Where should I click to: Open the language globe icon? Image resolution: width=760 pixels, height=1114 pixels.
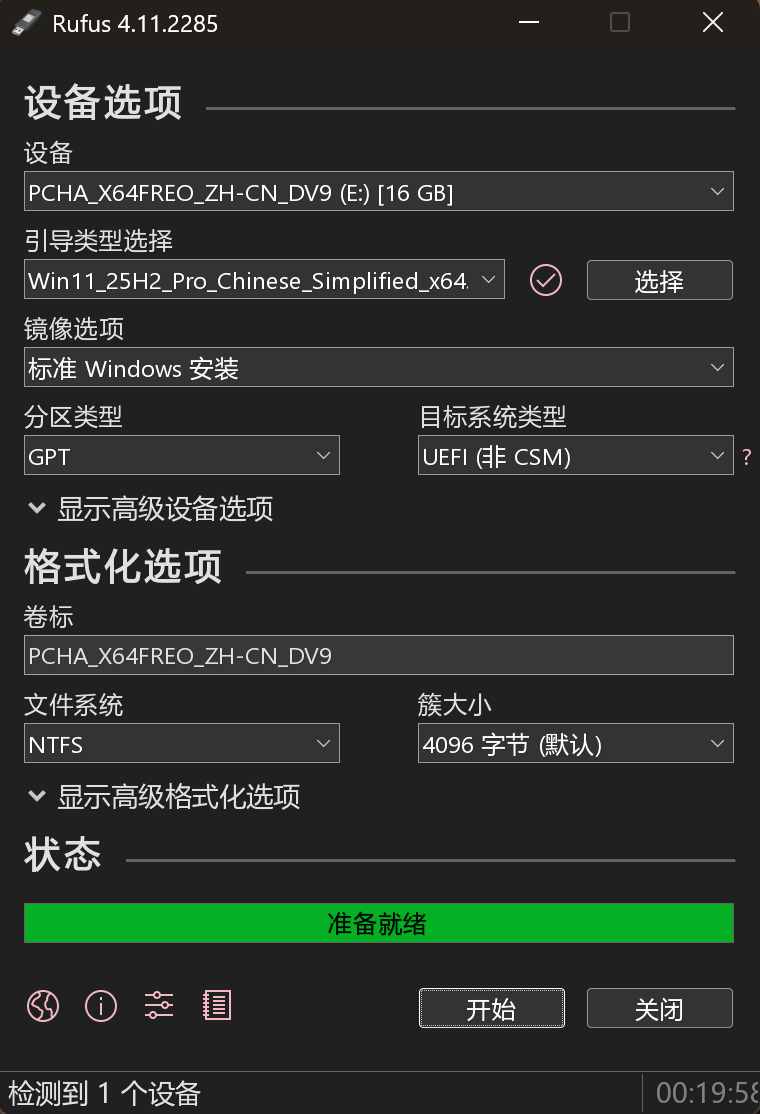pos(43,1005)
